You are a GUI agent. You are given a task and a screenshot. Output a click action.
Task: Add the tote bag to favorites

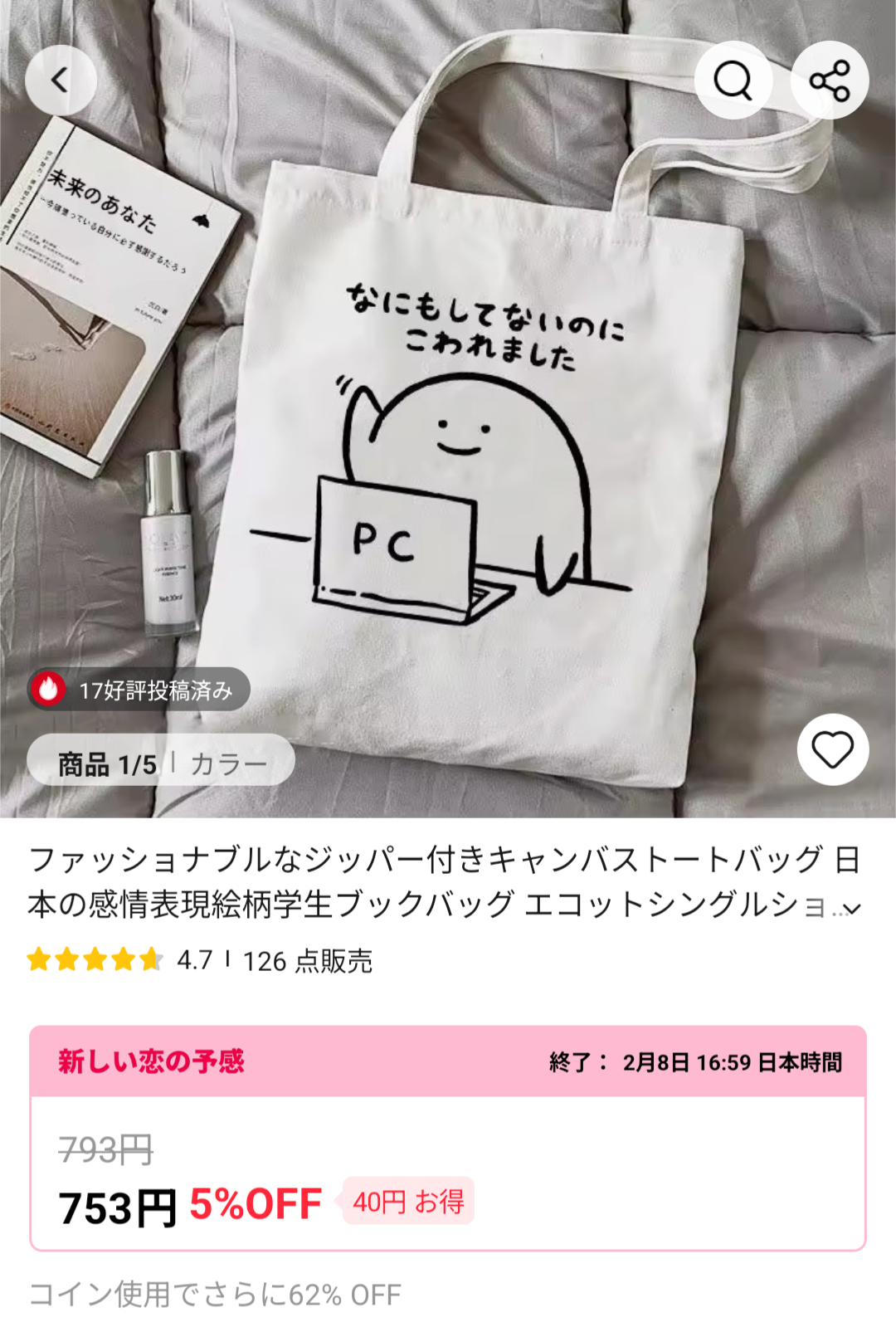click(832, 750)
